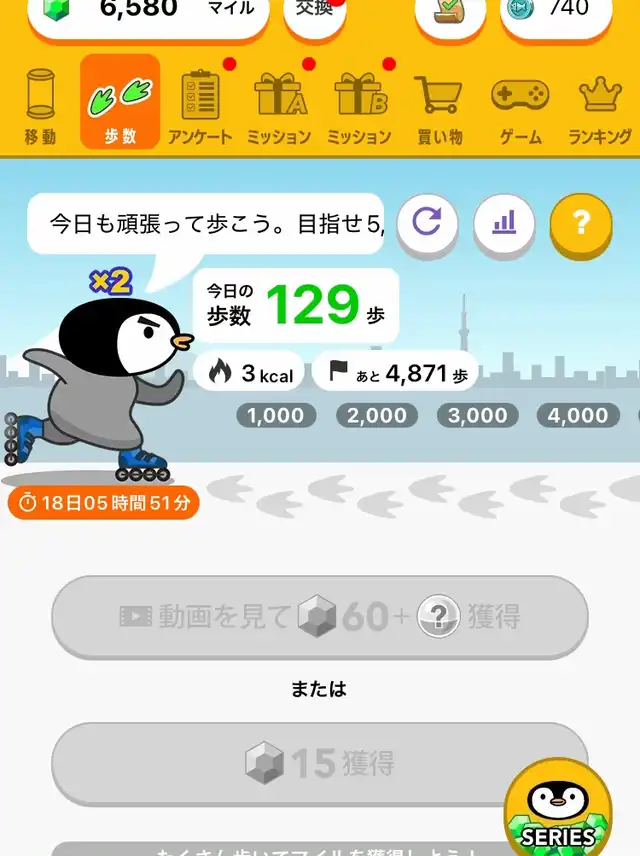Image resolution: width=640 pixels, height=856 pixels.
Task: Tap the 交換 exchange button
Action: coord(314,12)
